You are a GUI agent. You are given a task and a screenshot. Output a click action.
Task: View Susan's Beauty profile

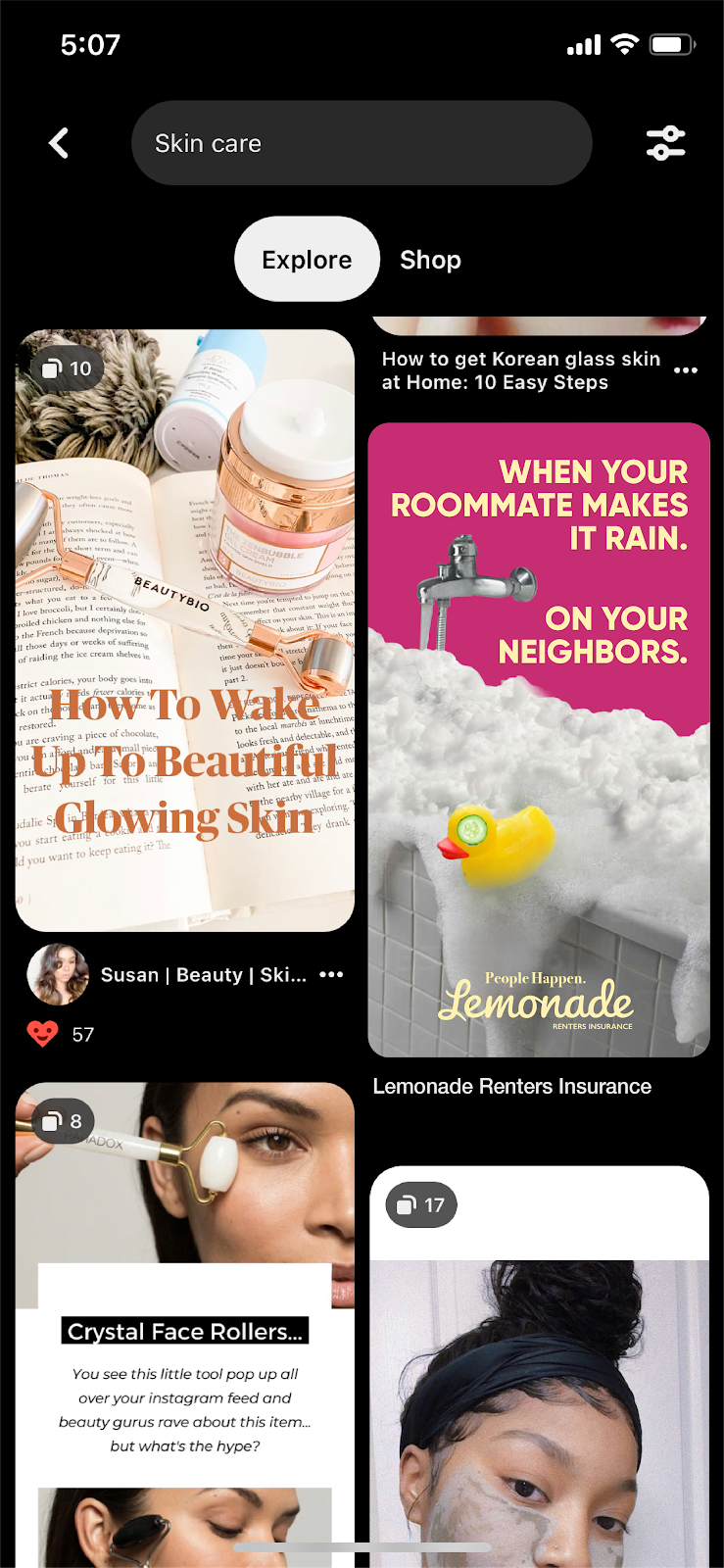tap(58, 974)
